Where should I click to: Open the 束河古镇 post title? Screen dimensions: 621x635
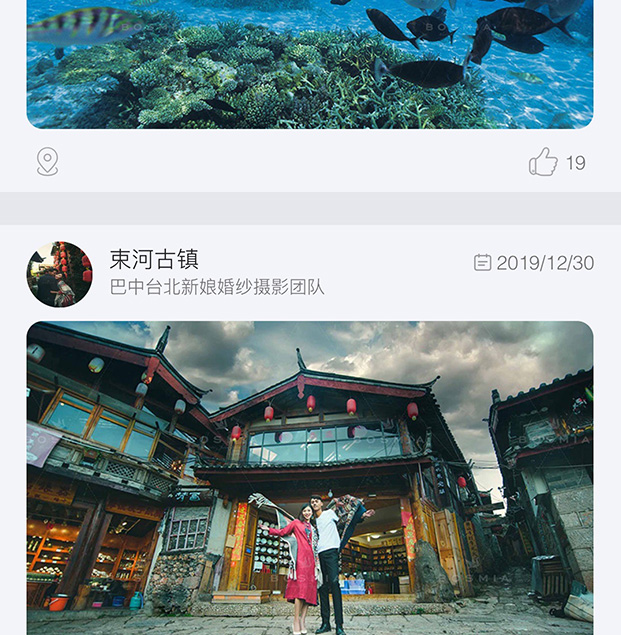point(155,260)
